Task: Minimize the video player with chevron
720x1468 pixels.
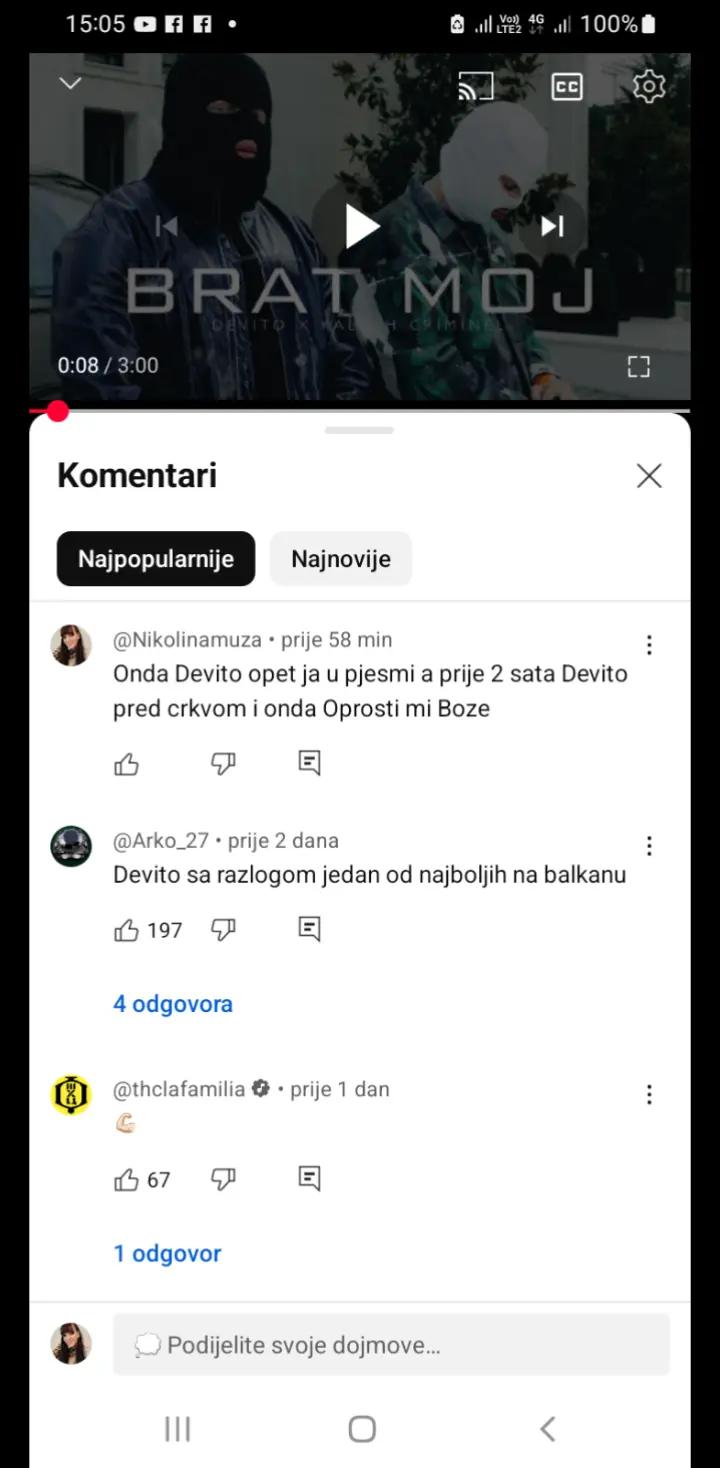Action: point(70,83)
